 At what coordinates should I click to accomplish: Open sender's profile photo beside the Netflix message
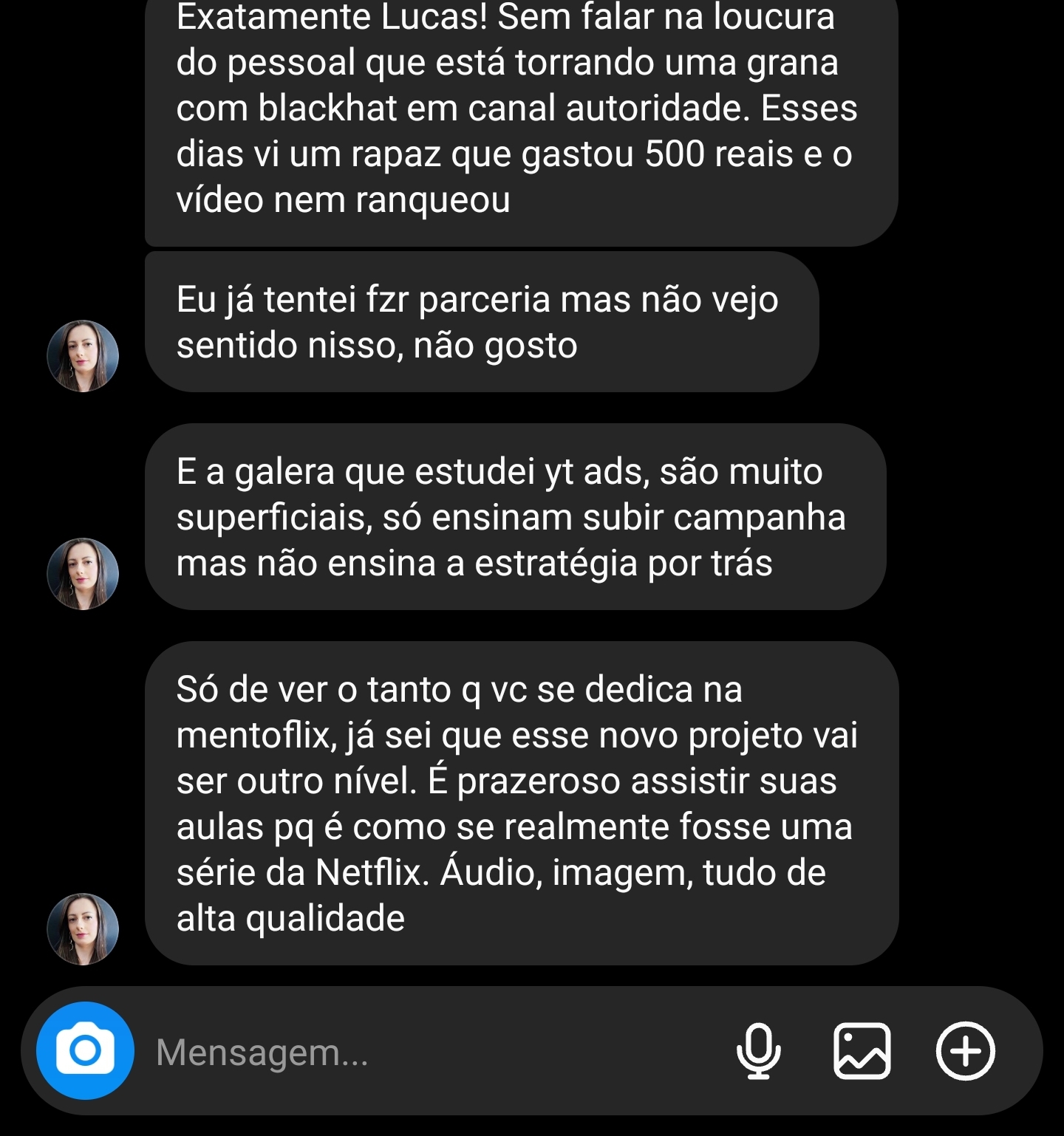click(83, 928)
